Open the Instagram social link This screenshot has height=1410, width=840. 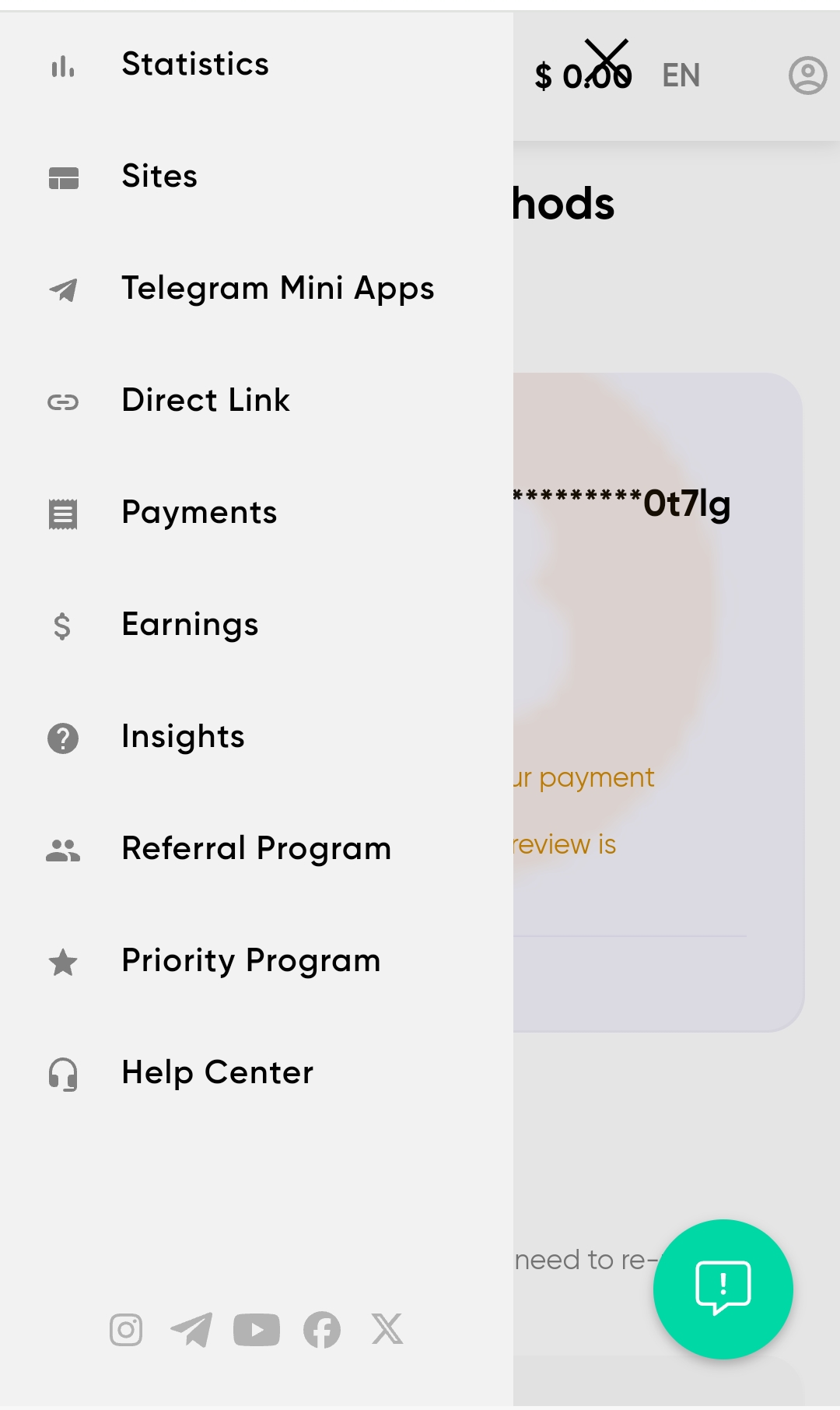(126, 1330)
